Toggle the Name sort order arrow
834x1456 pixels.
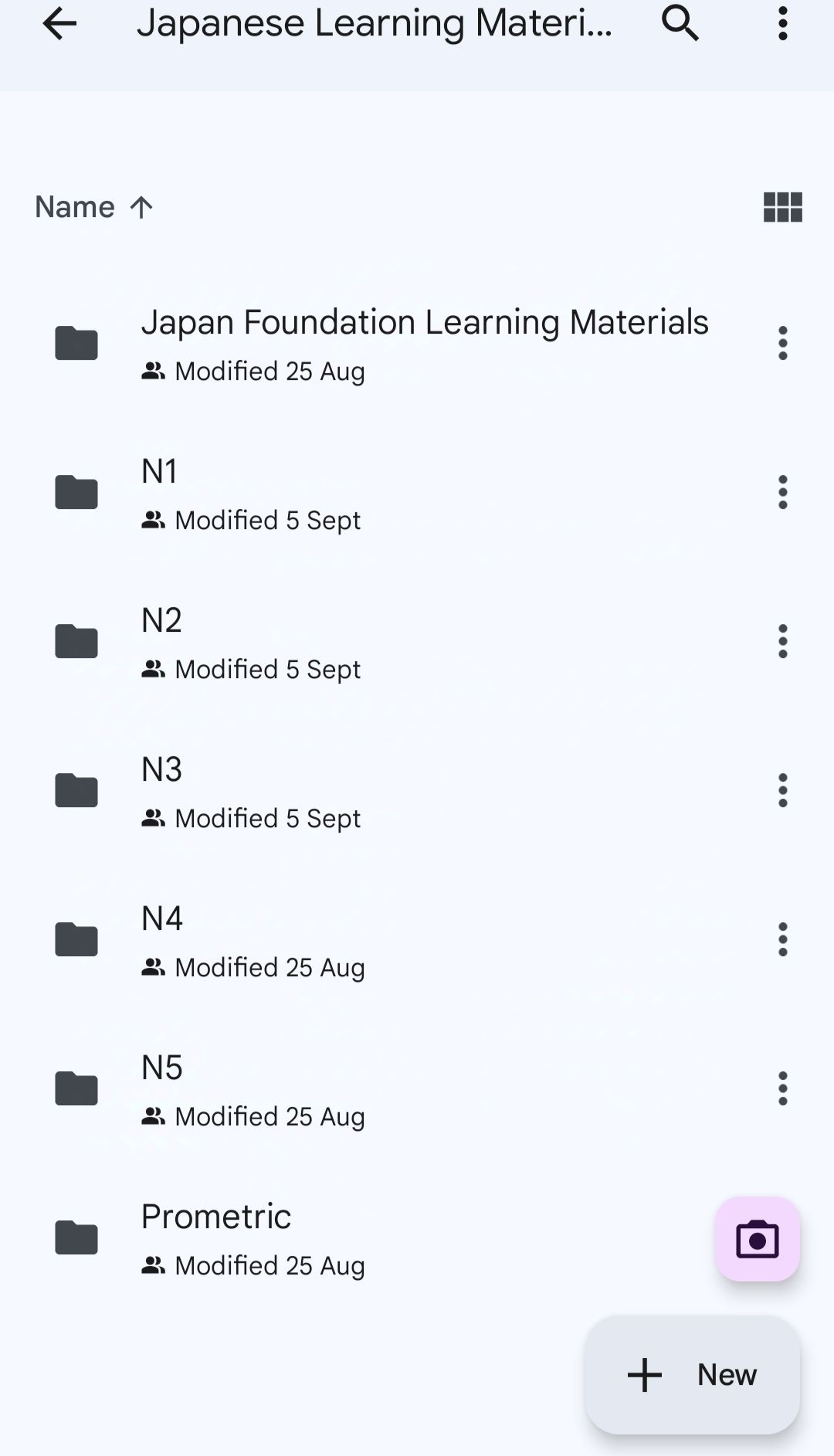click(x=141, y=206)
